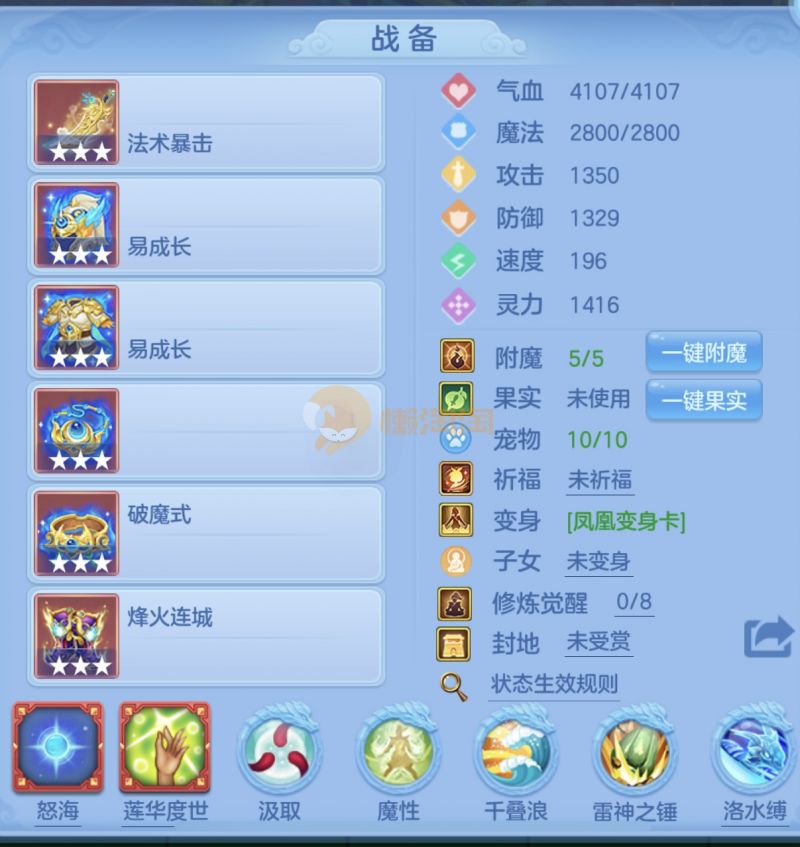Image resolution: width=800 pixels, height=847 pixels.
Task: Open the 法术暴击 equipment card
Action: [x=207, y=123]
